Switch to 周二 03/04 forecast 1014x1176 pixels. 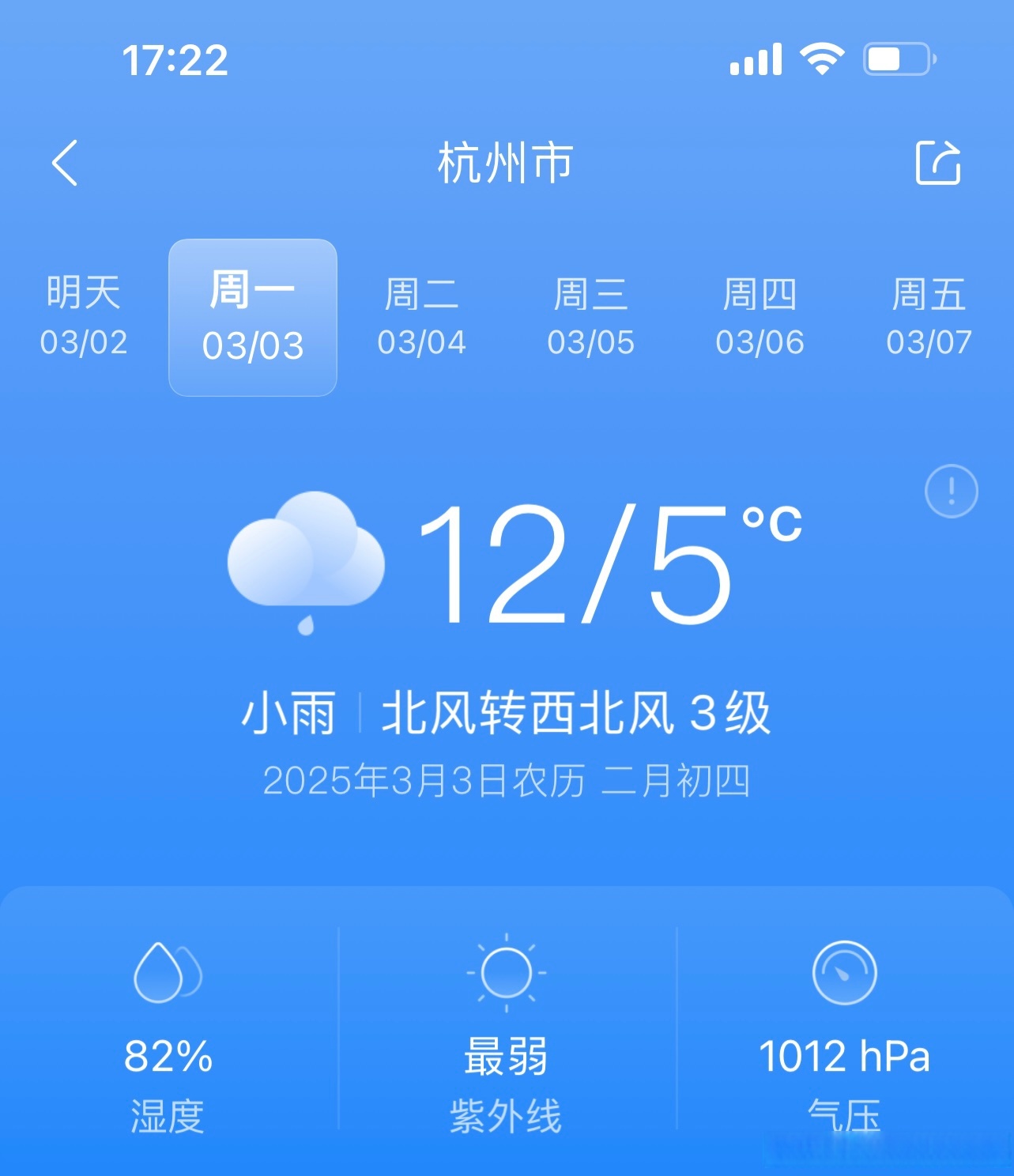coord(421,318)
